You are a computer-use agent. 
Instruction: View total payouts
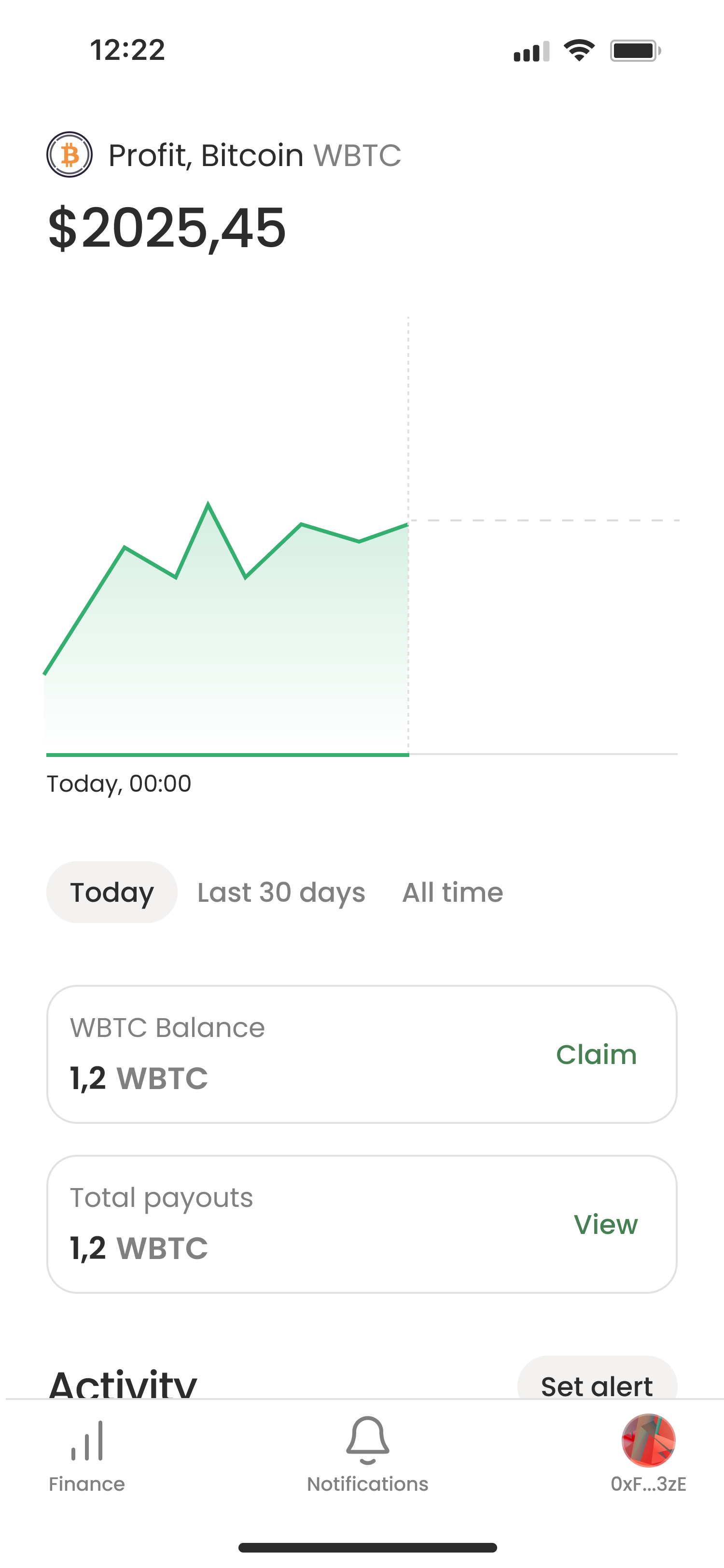click(x=606, y=1224)
